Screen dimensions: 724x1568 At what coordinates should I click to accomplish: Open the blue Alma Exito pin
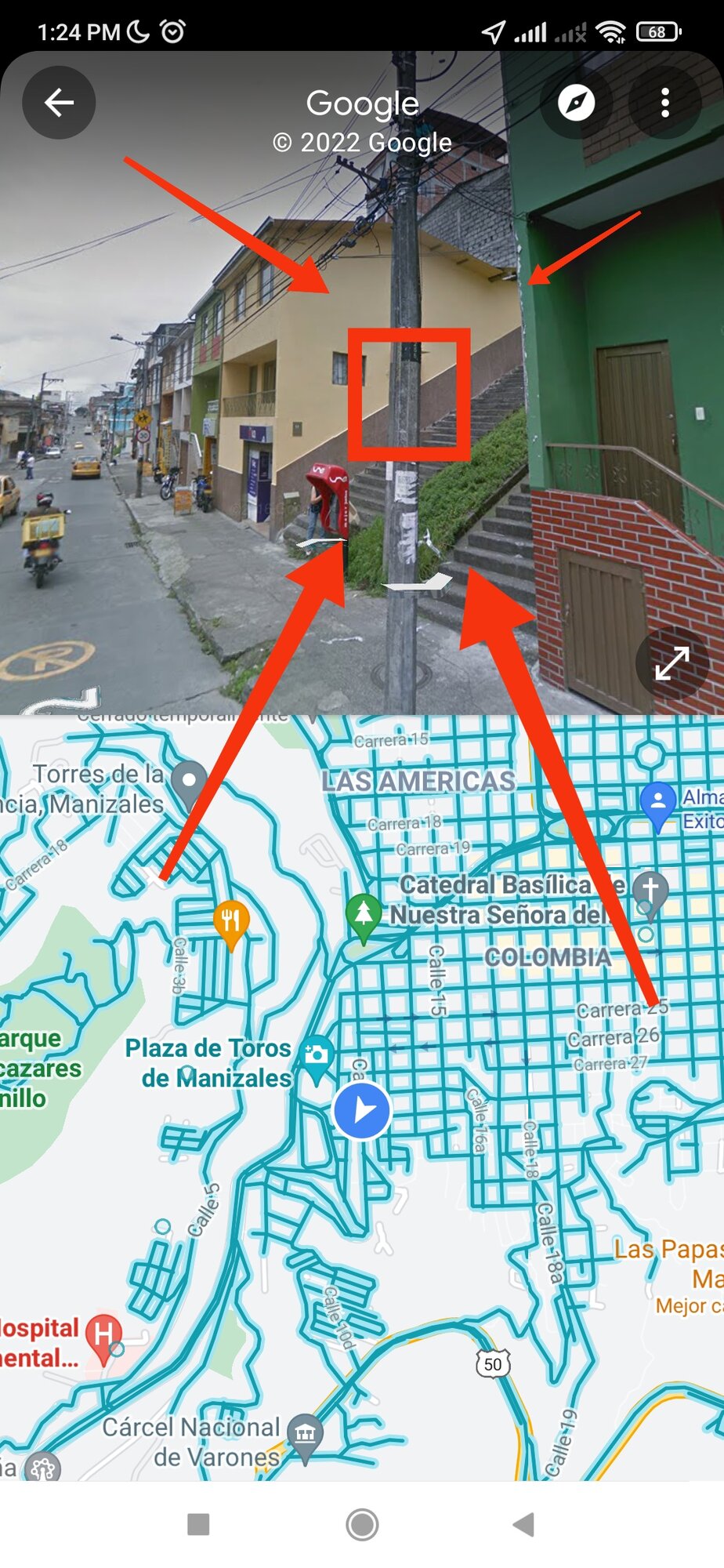658,801
